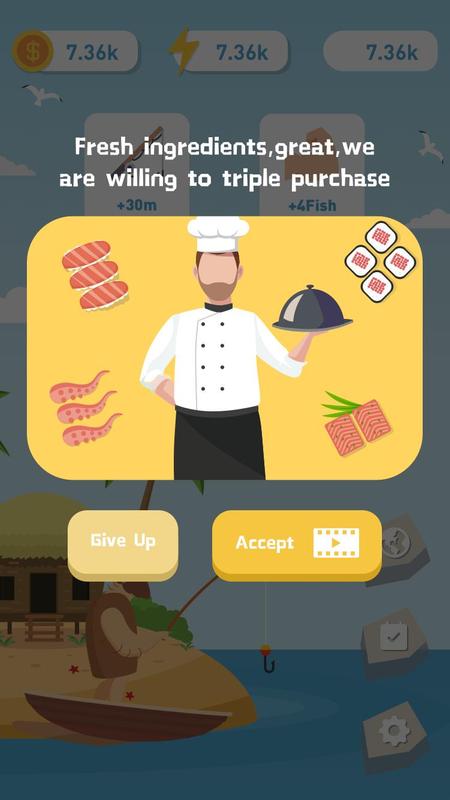This screenshot has width=450, height=800.
Task: Accept the triple purchase by watching video
Action: (296, 544)
